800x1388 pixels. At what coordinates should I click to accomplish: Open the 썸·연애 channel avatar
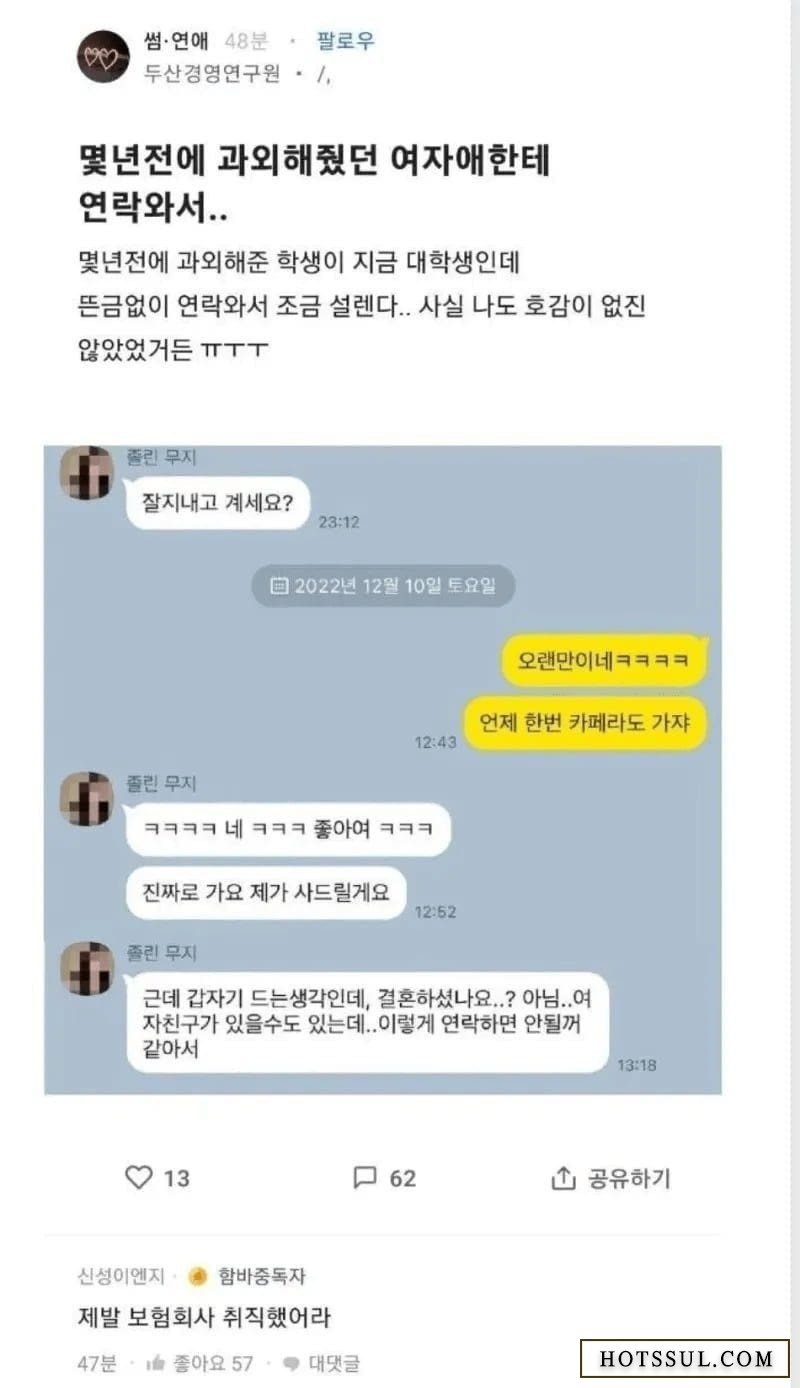[103, 56]
